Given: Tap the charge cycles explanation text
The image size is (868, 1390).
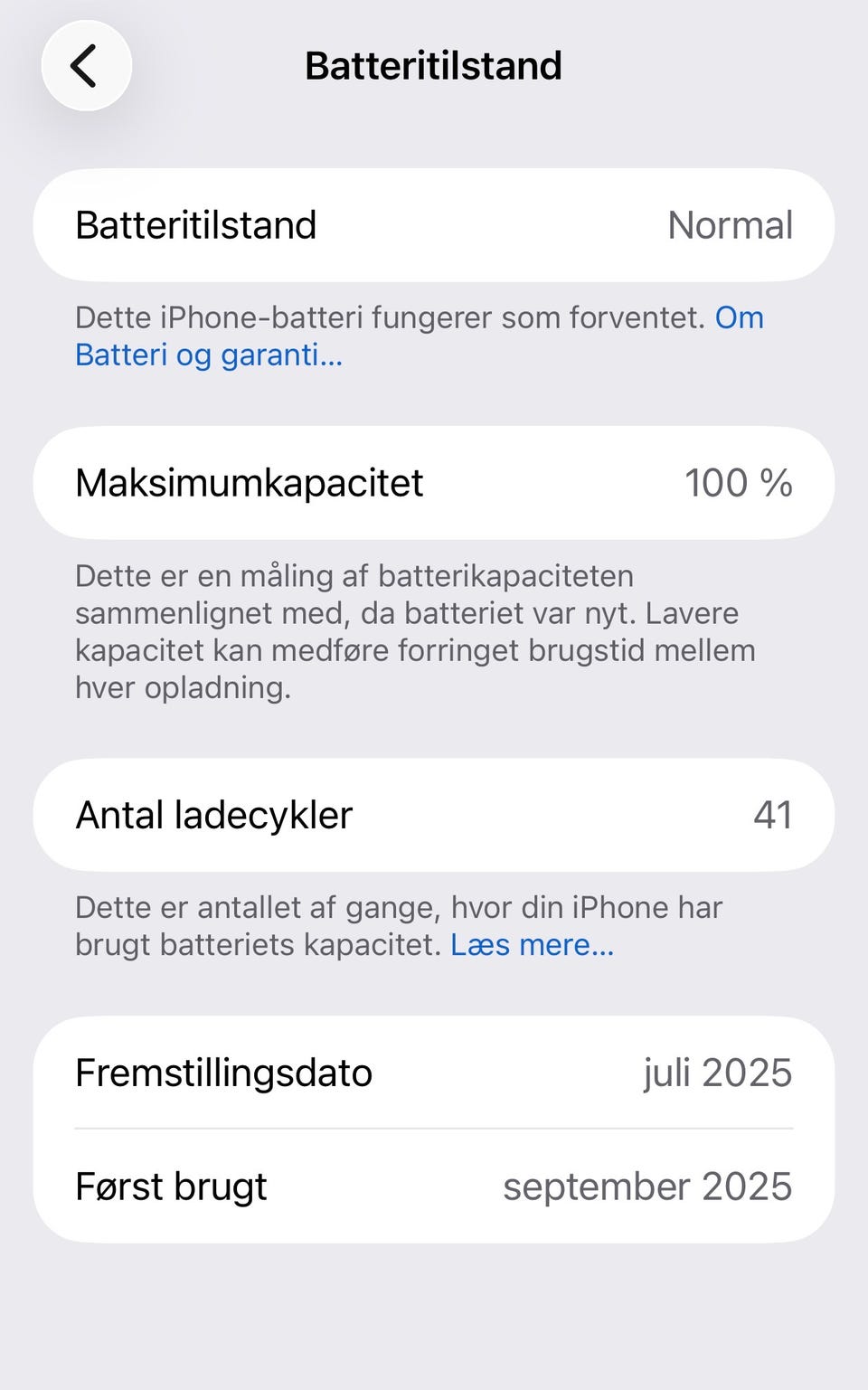Looking at the screenshot, I should coord(398,924).
